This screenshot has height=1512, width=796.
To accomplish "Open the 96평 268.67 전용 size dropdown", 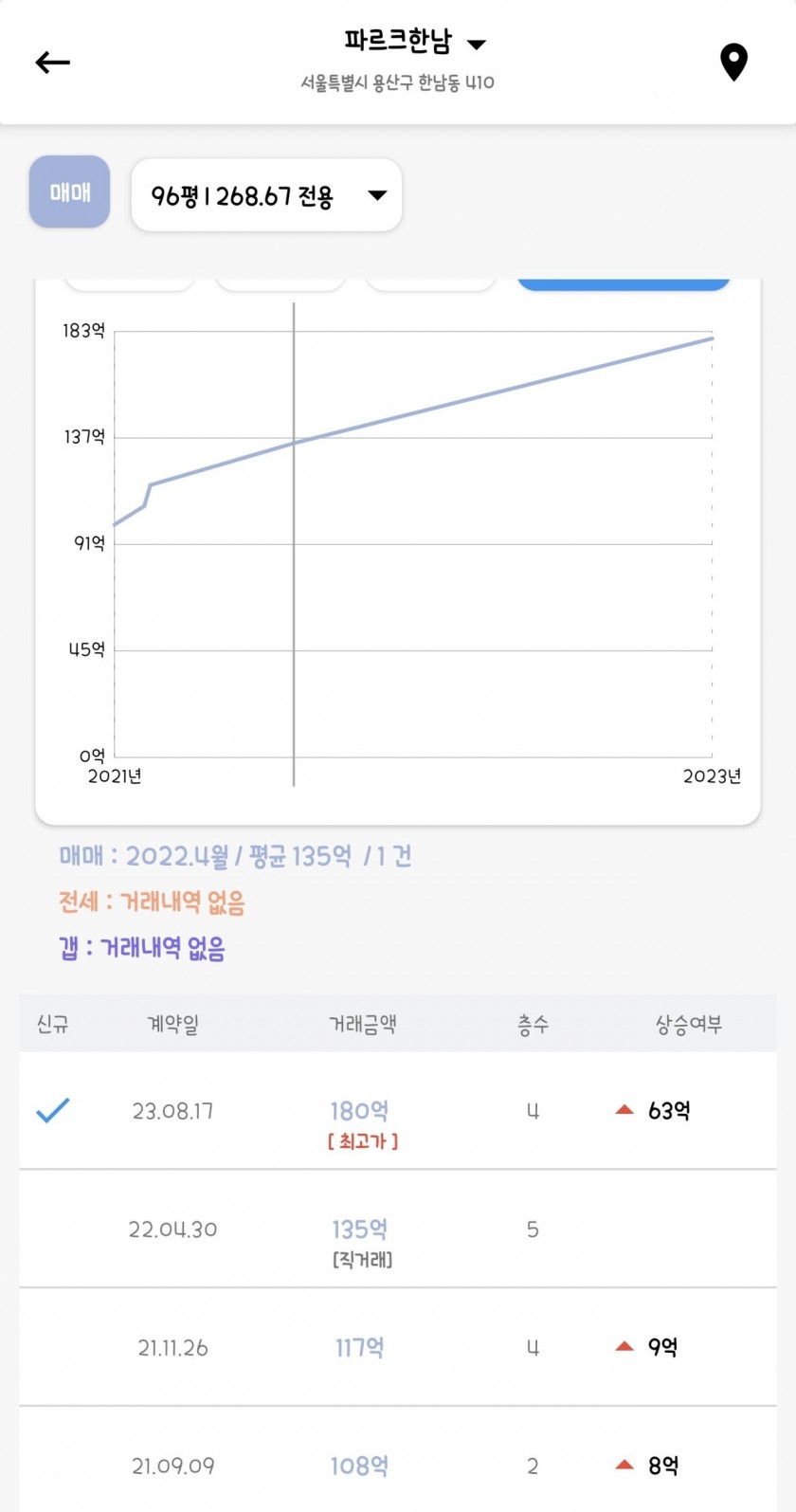I will 266,195.
